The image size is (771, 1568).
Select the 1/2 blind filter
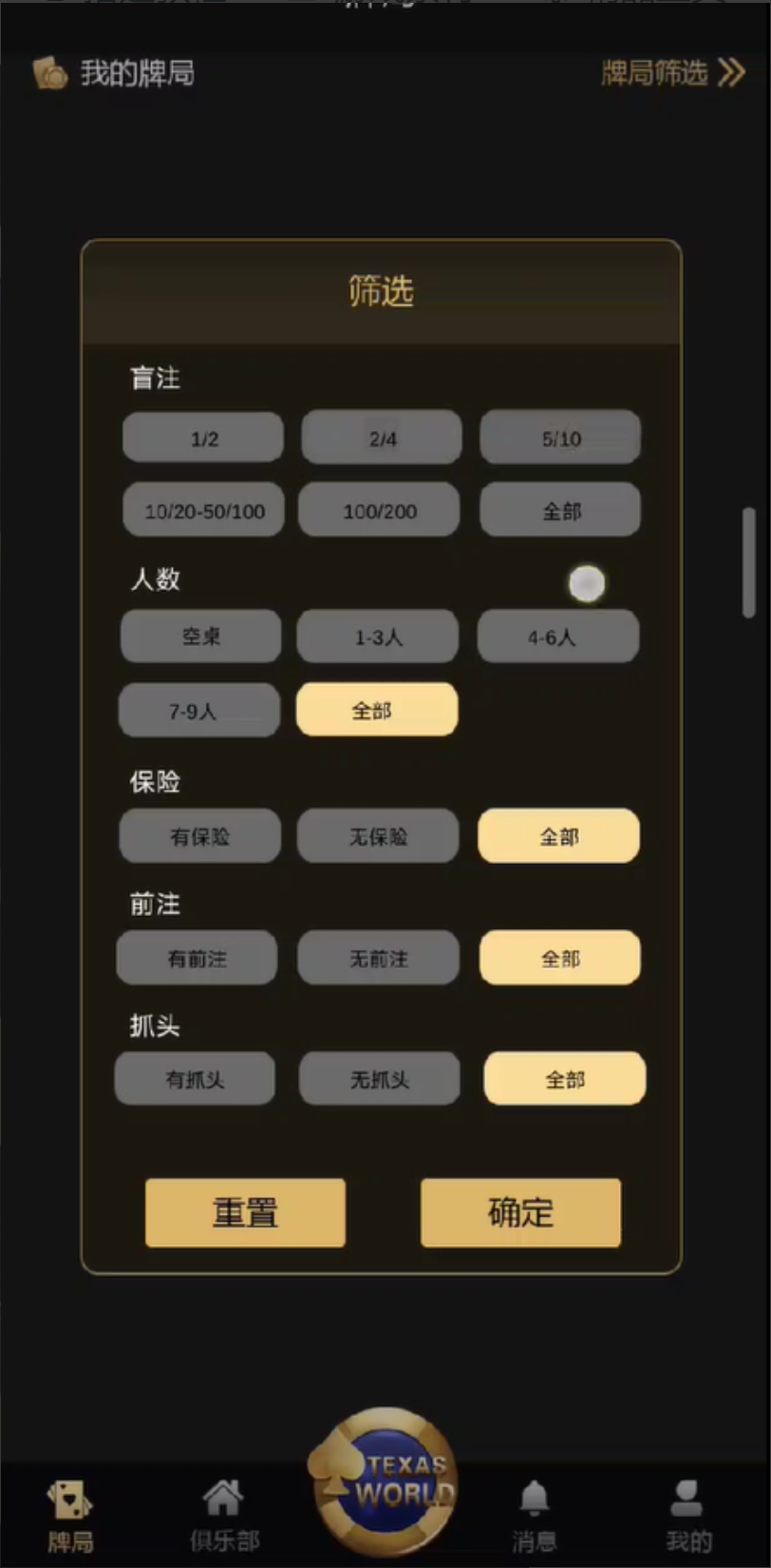(203, 438)
